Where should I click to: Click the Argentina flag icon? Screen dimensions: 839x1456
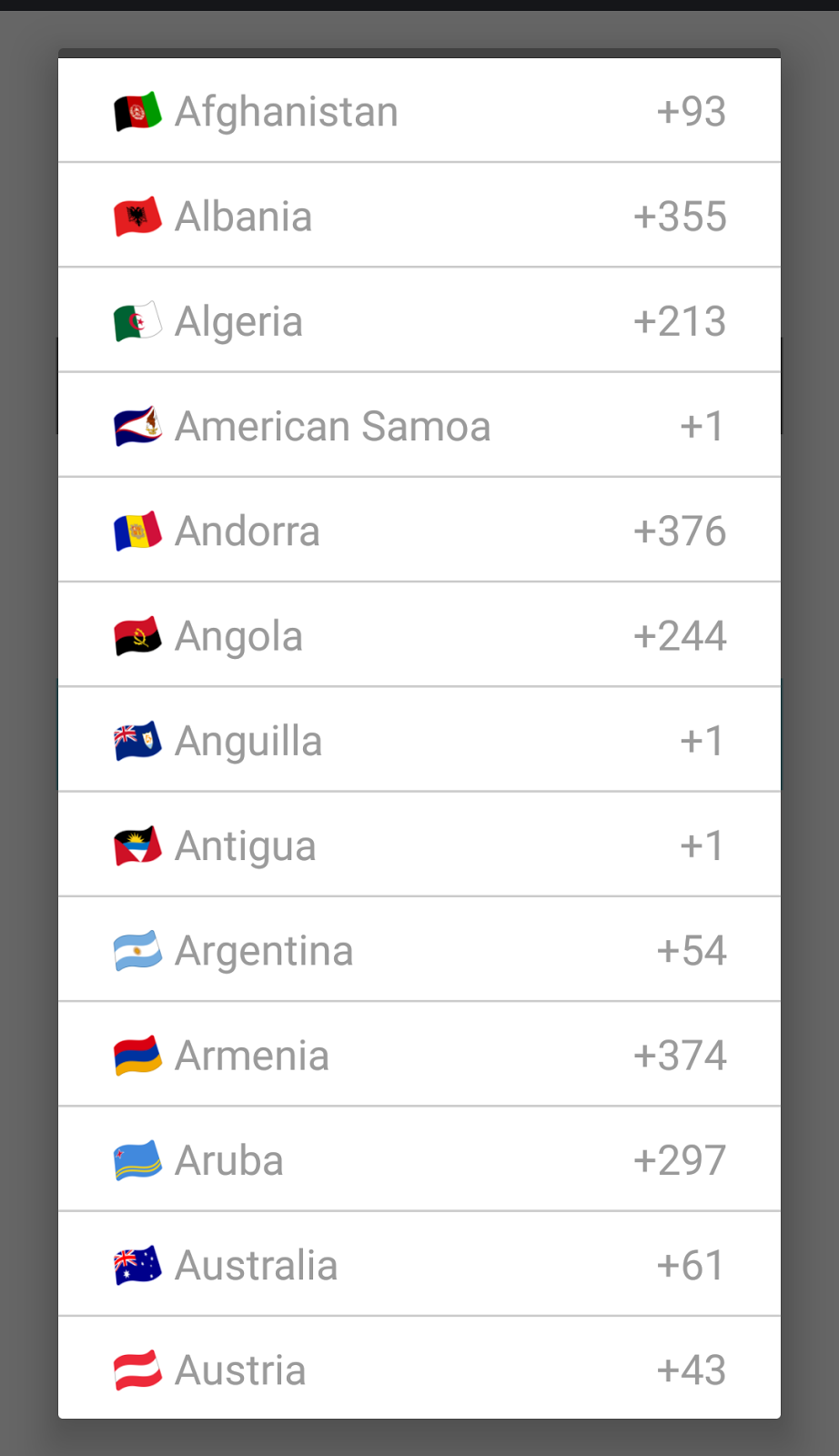pos(137,949)
